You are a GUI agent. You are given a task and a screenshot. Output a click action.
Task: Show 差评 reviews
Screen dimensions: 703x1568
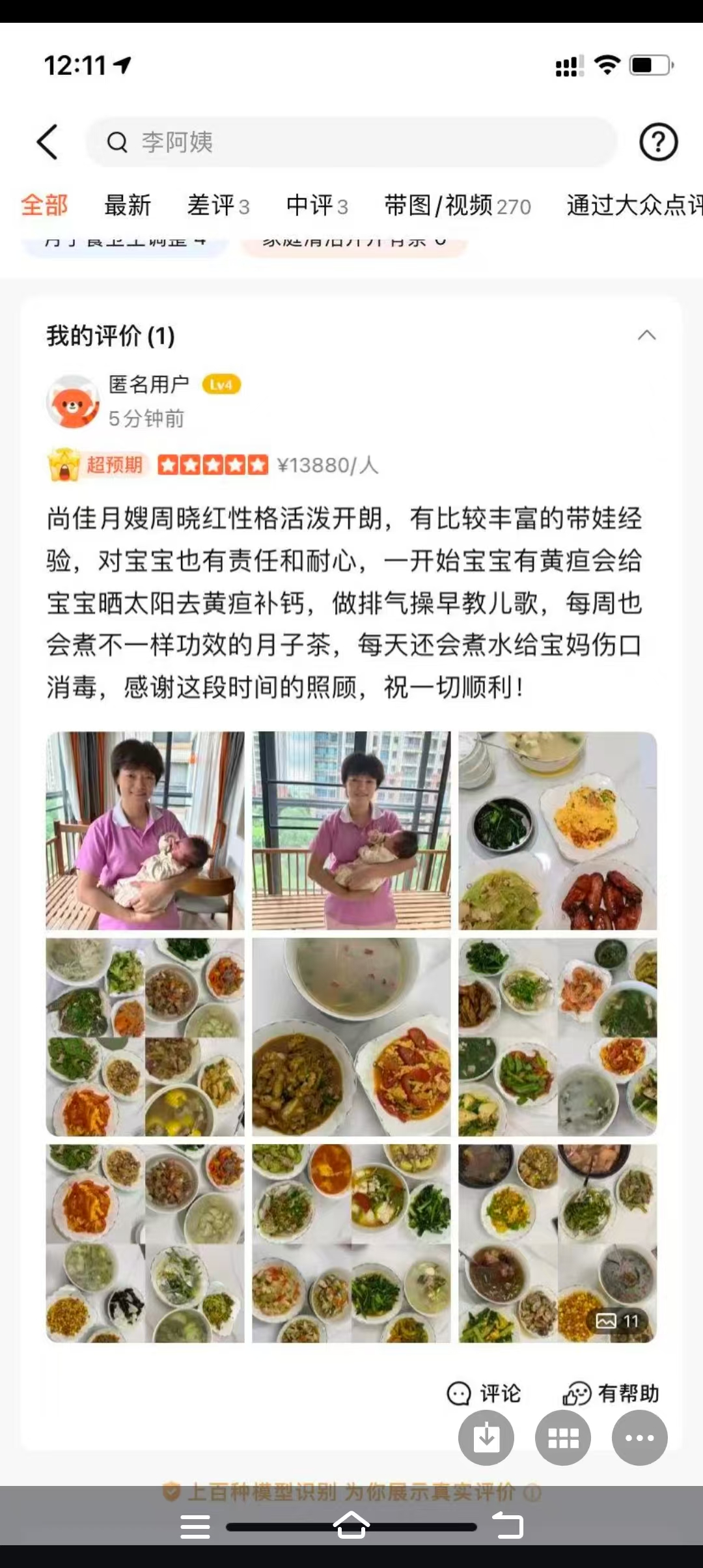217,205
